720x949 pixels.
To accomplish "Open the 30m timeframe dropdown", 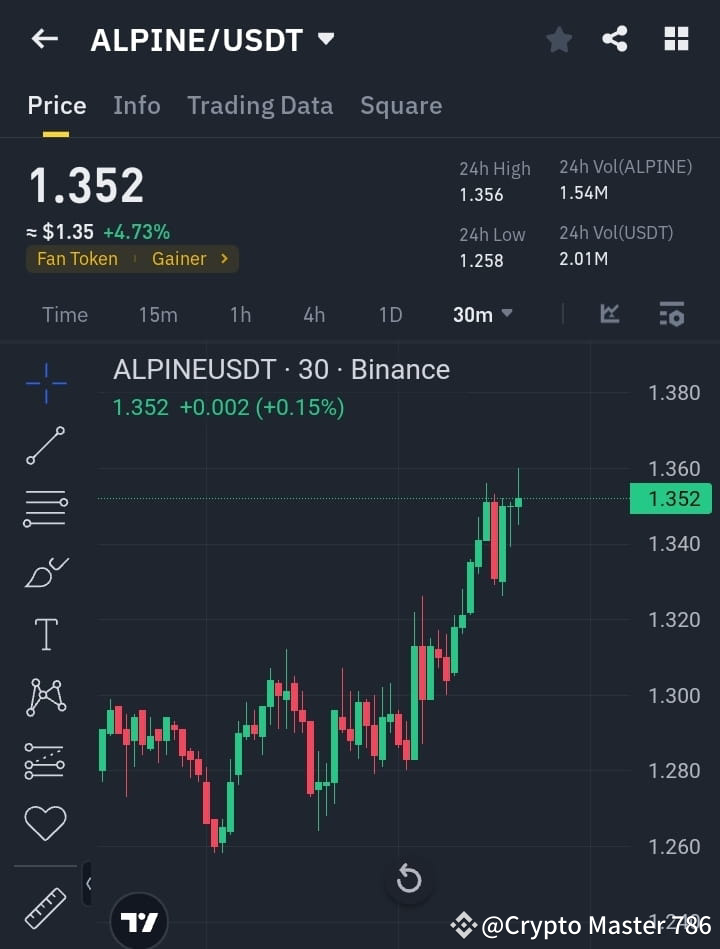I will (480, 314).
